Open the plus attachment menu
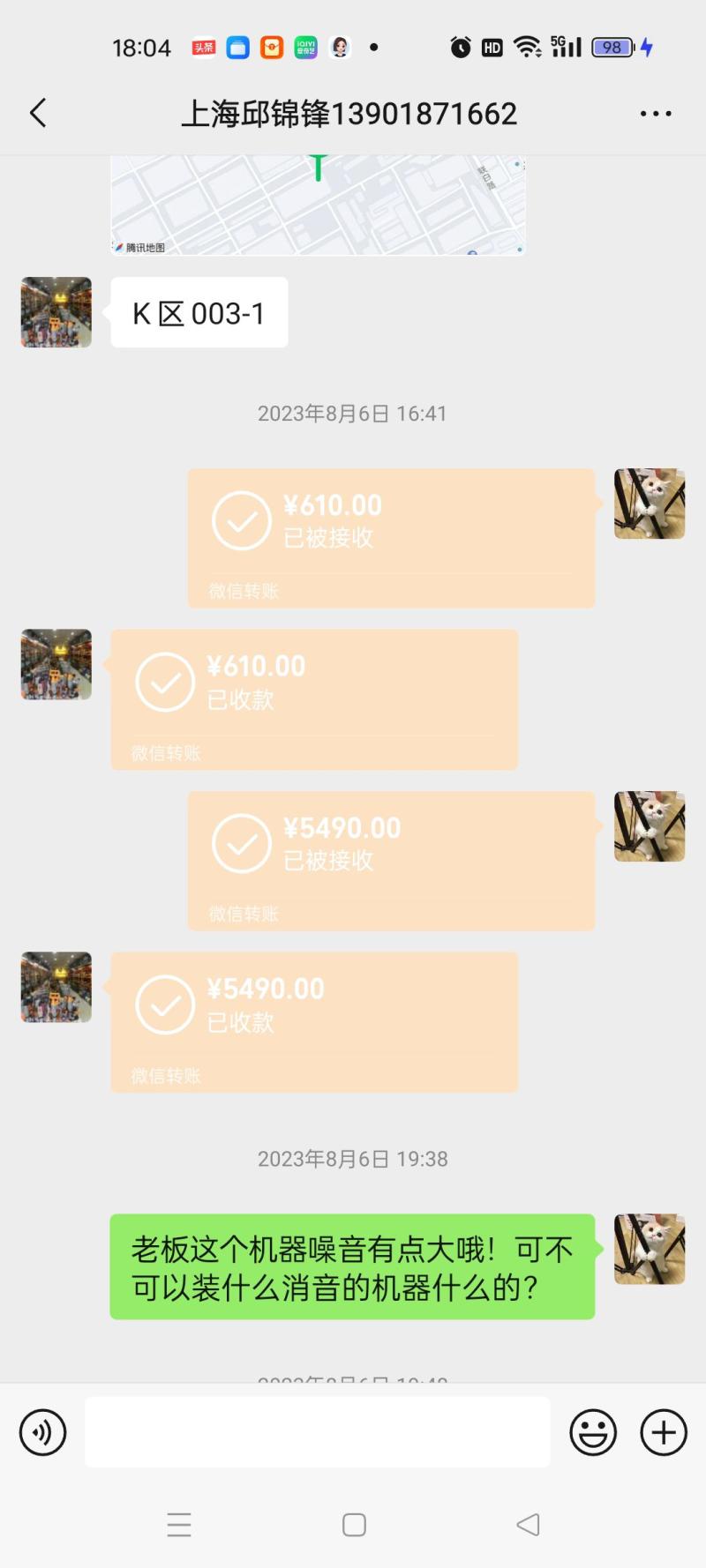The height and width of the screenshot is (1568, 706). pyautogui.click(x=664, y=1432)
